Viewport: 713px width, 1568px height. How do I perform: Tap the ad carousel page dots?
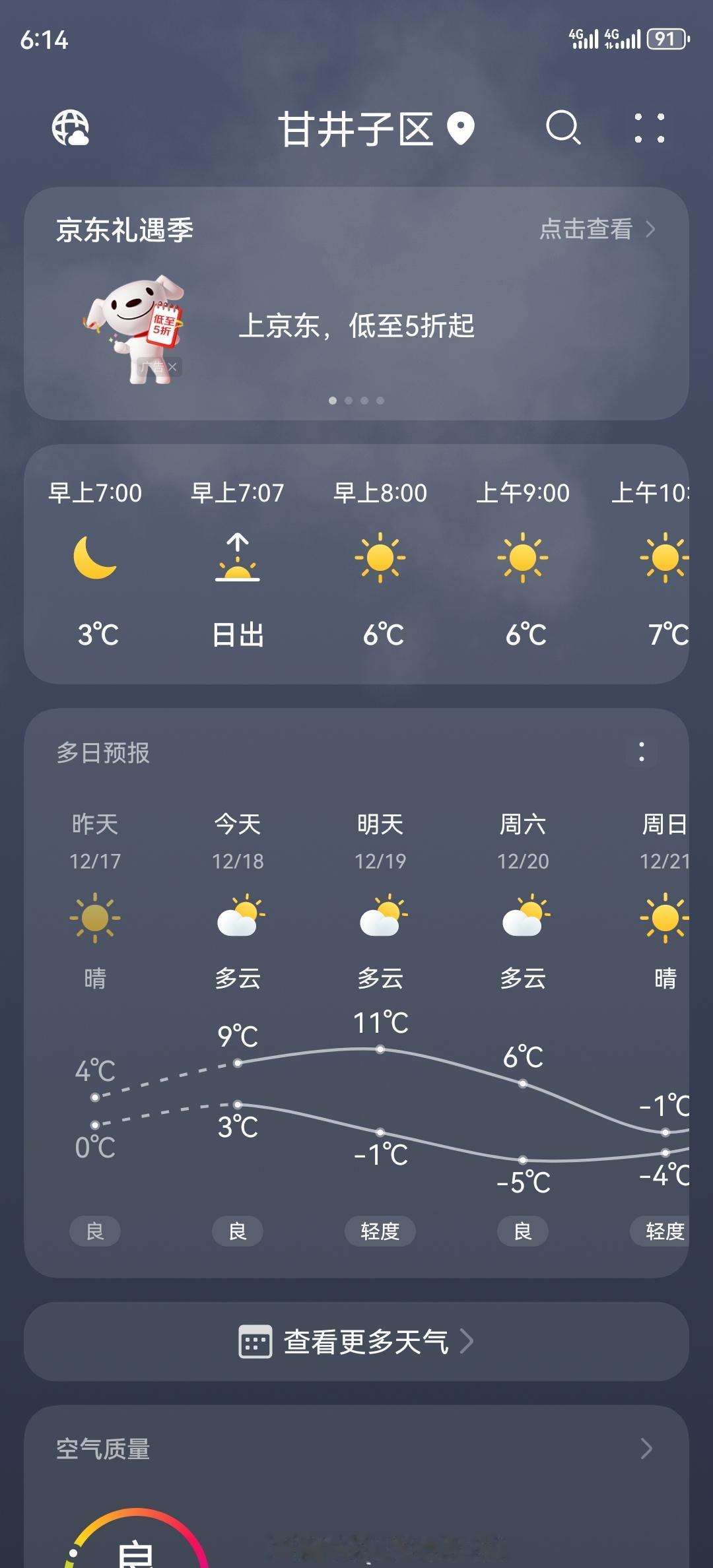click(356, 399)
